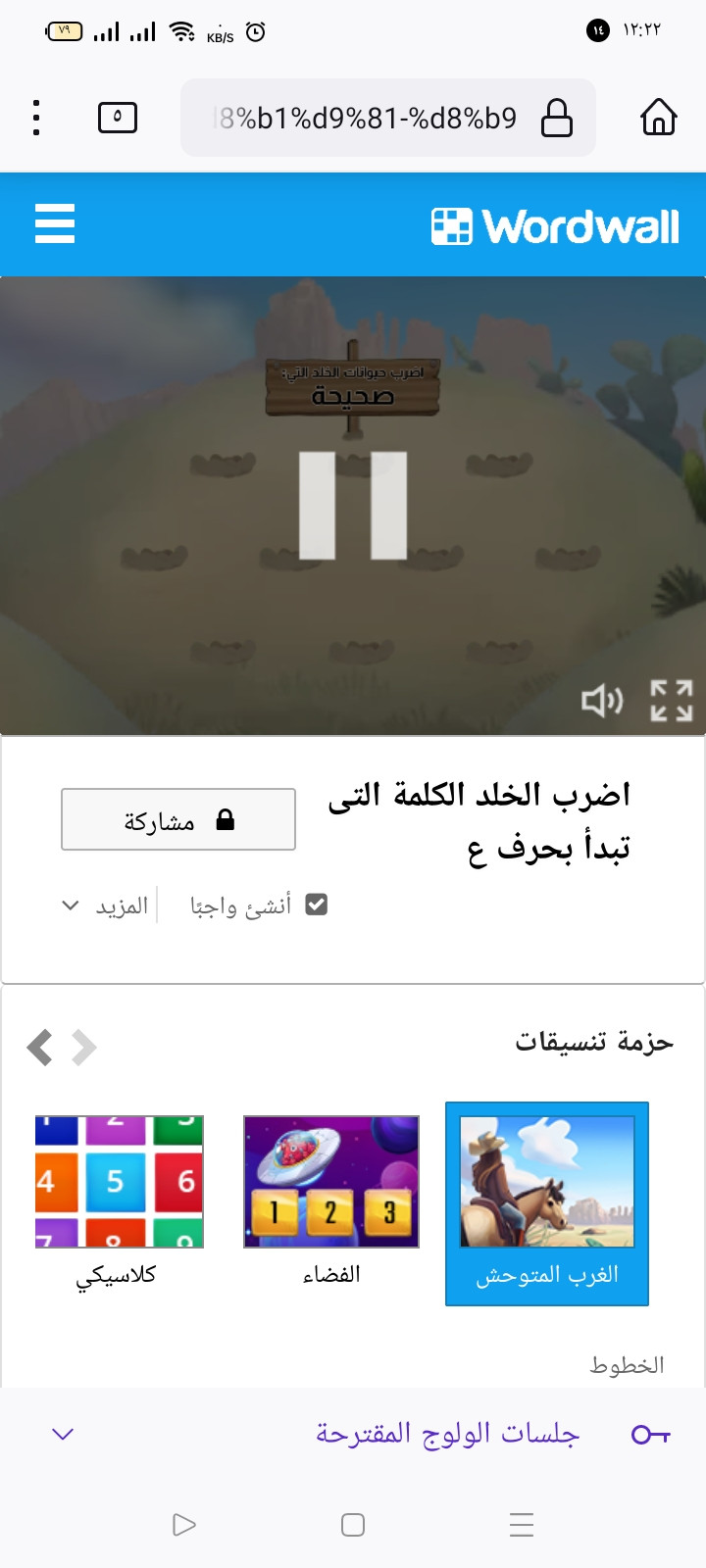Show next themes with right arrow
The height and width of the screenshot is (1568, 706).
point(85,1047)
